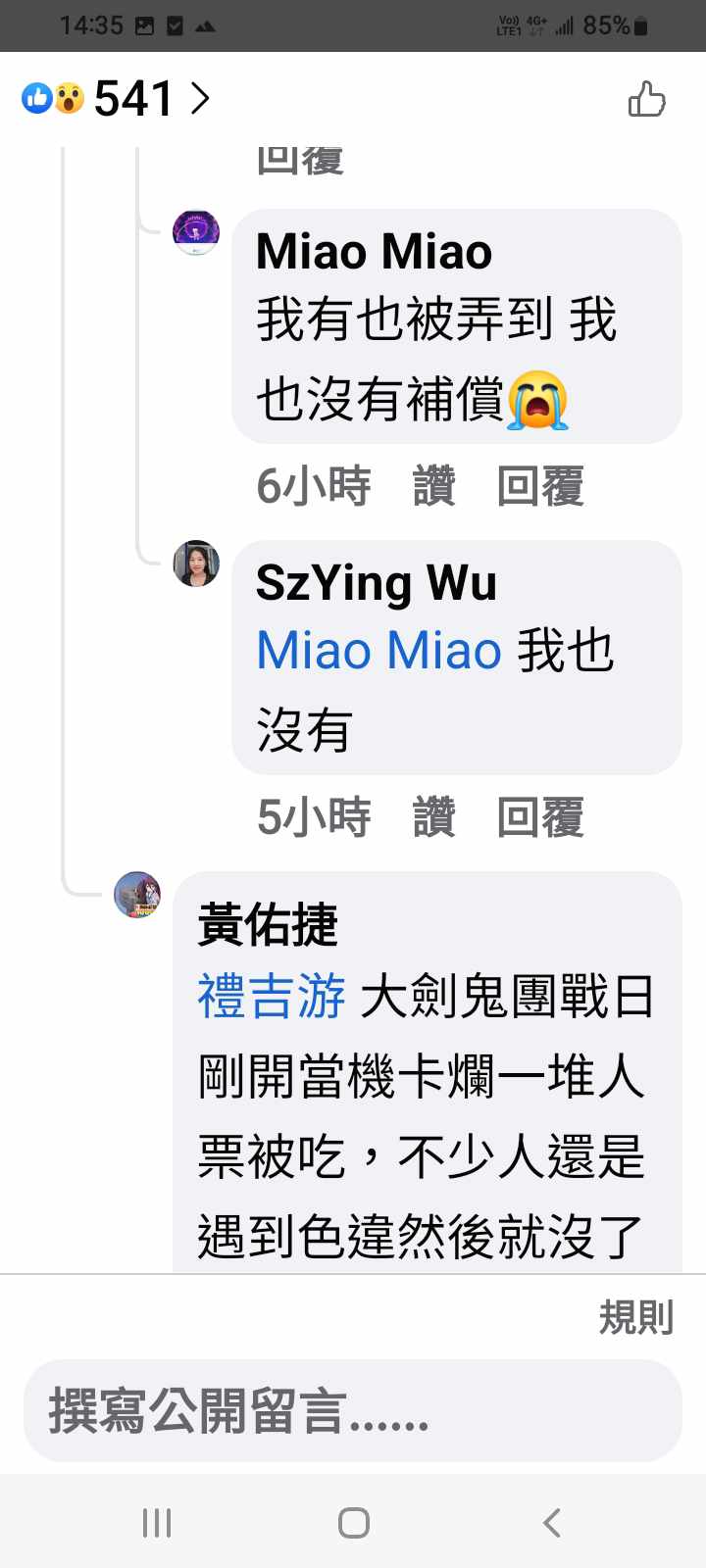Open 黃佑捷's profile picture

[137, 895]
